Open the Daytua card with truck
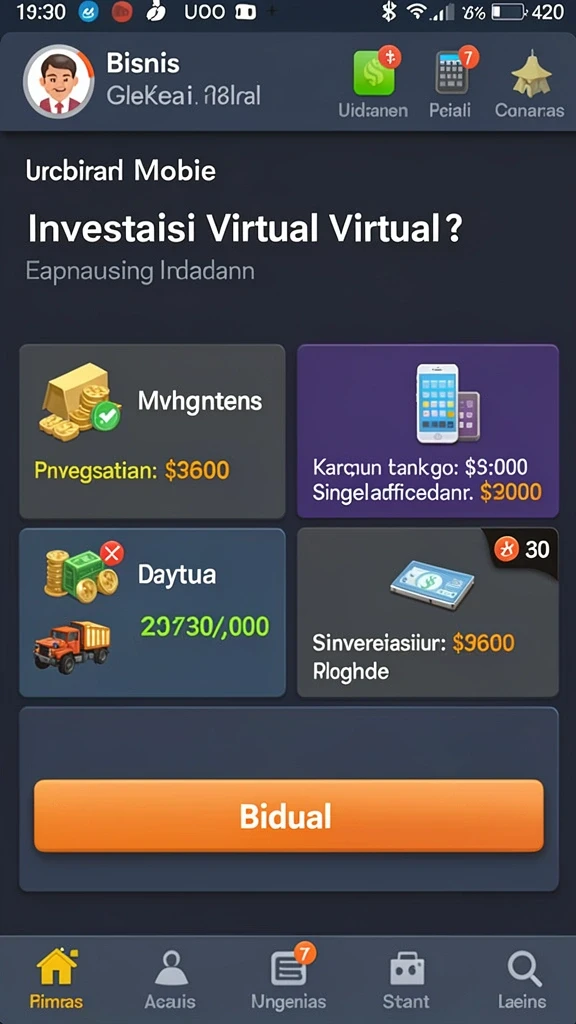The width and height of the screenshot is (576, 1024). (152, 613)
